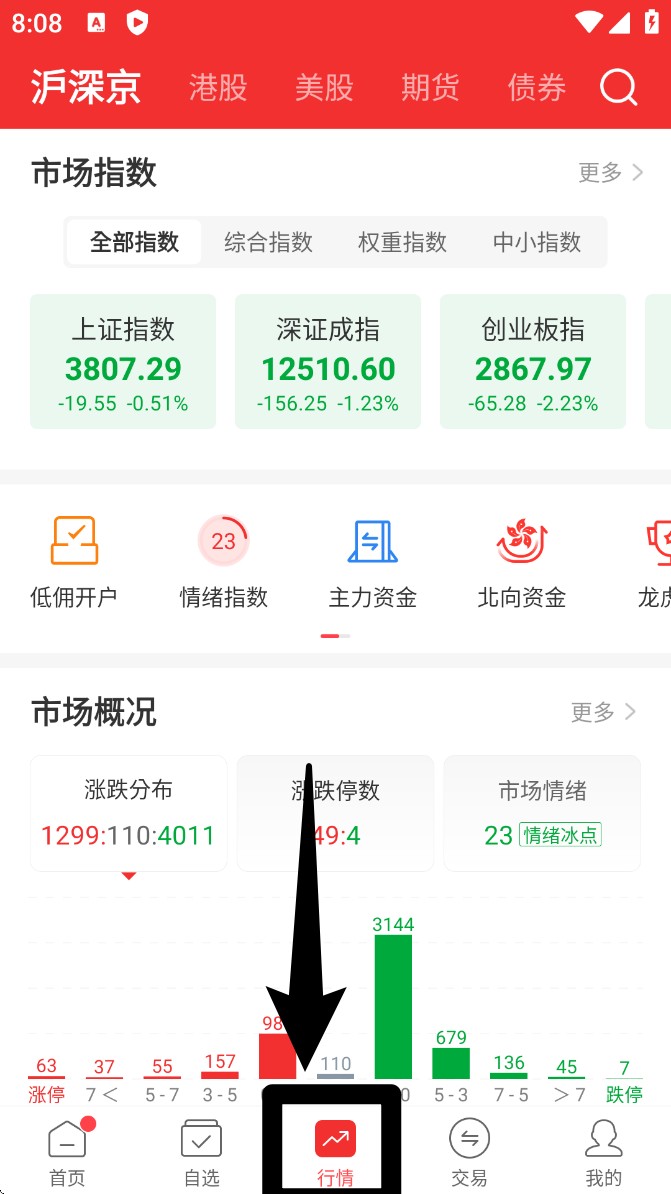Select the 综合指数 filter

click(x=268, y=242)
